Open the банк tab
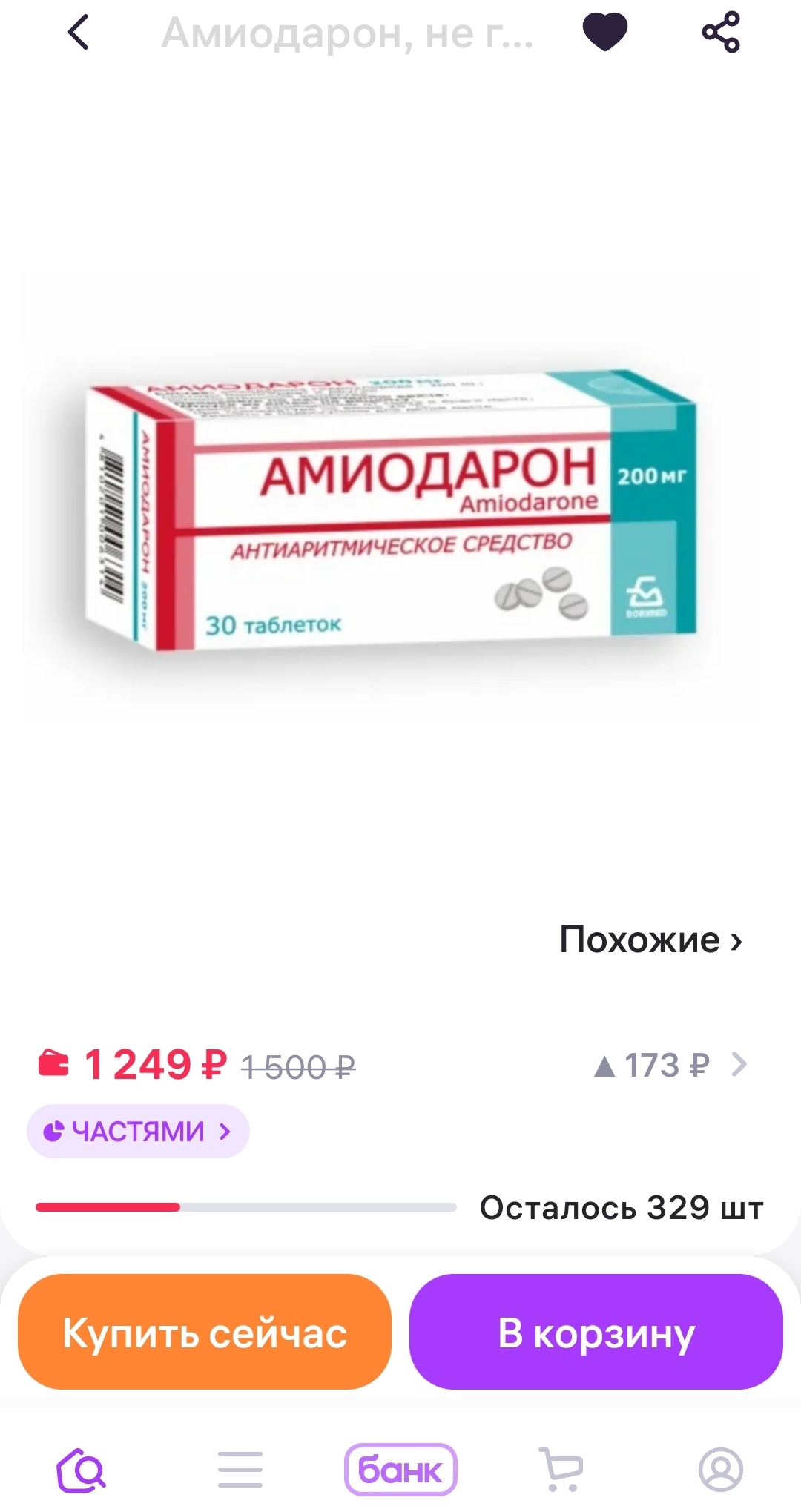The height and width of the screenshot is (1512, 801). tap(400, 1469)
